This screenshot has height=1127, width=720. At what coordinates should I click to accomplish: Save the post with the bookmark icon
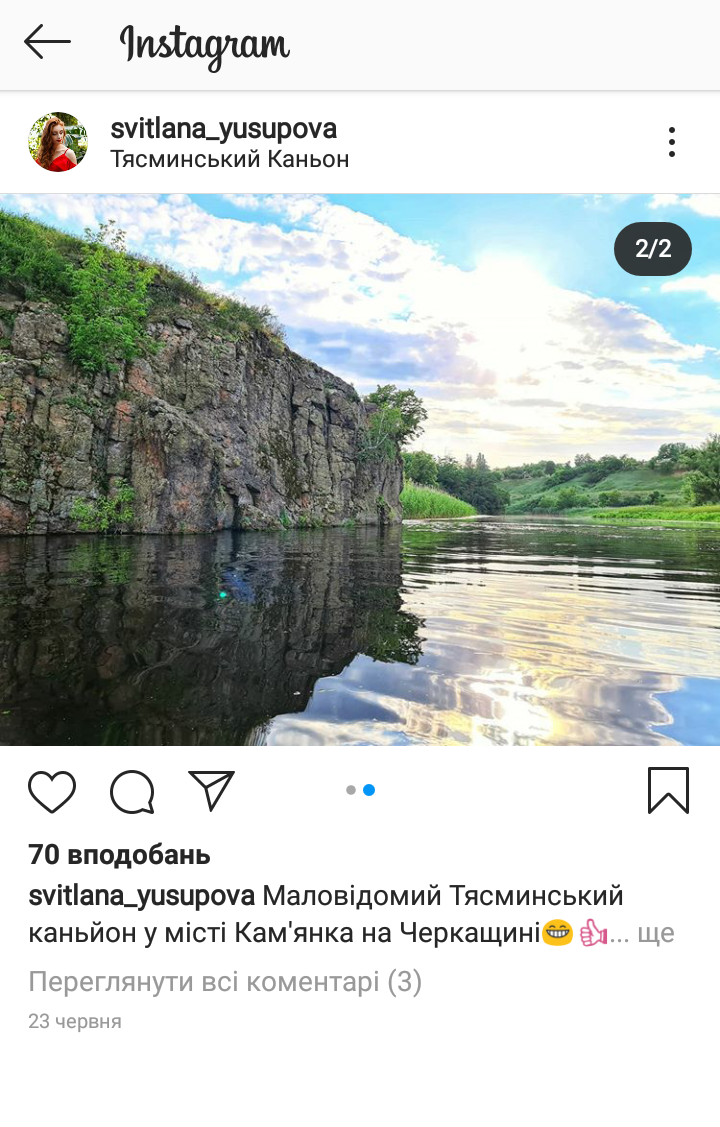(x=668, y=790)
